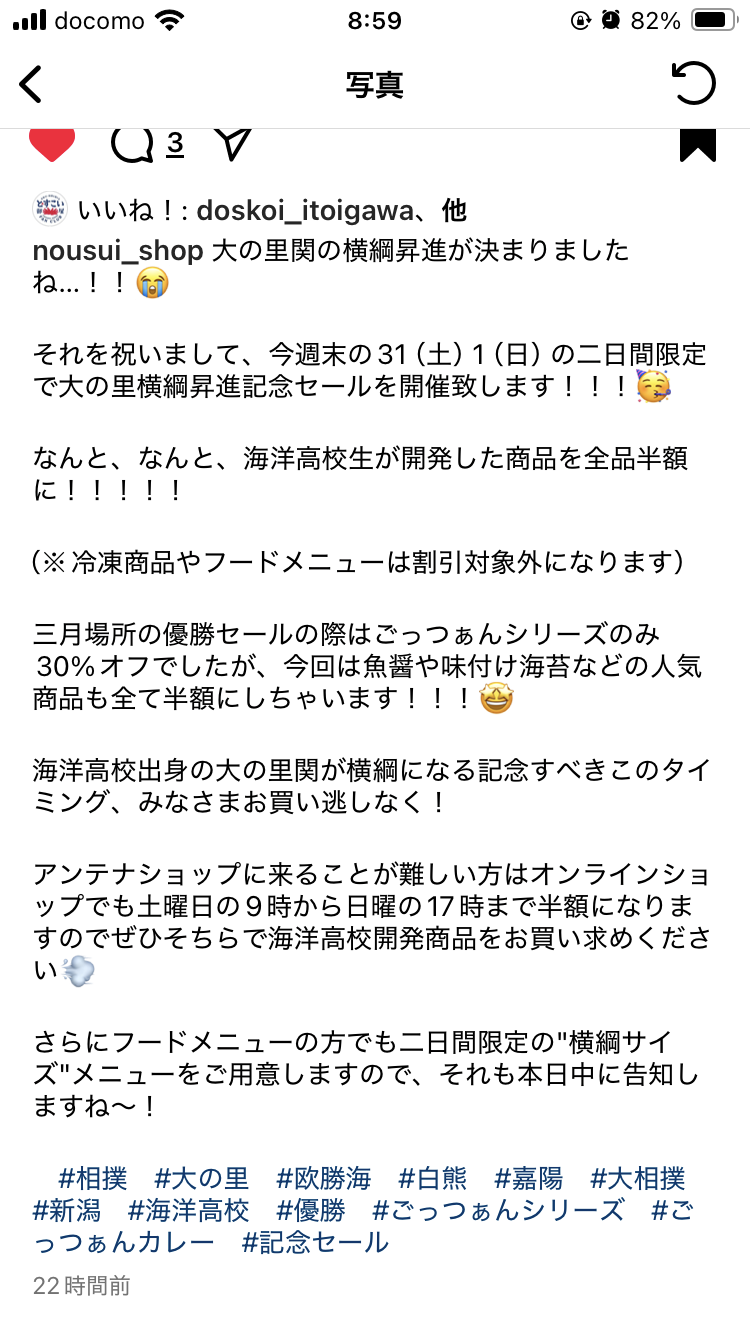
Task: Open doskoi_itoigawa's profile from the likes line
Action: click(x=304, y=211)
